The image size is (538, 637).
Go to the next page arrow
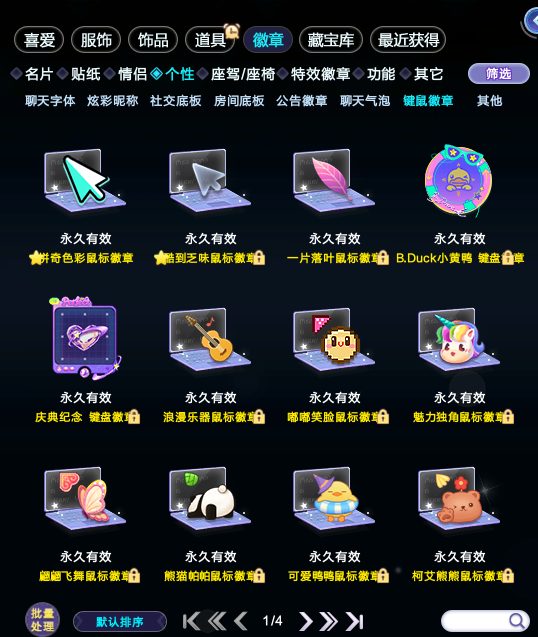[x=306, y=621]
